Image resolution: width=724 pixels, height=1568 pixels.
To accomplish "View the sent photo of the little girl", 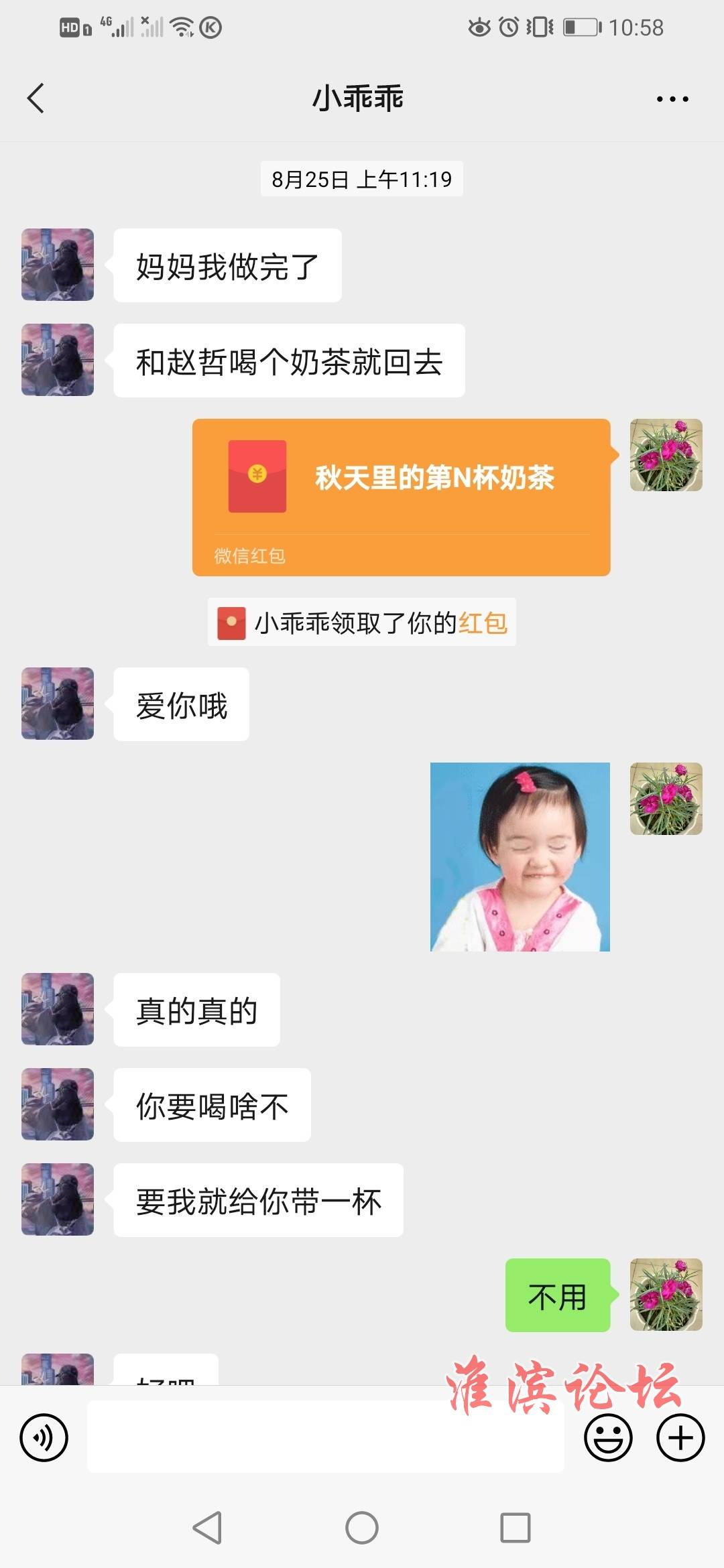I will [x=520, y=856].
